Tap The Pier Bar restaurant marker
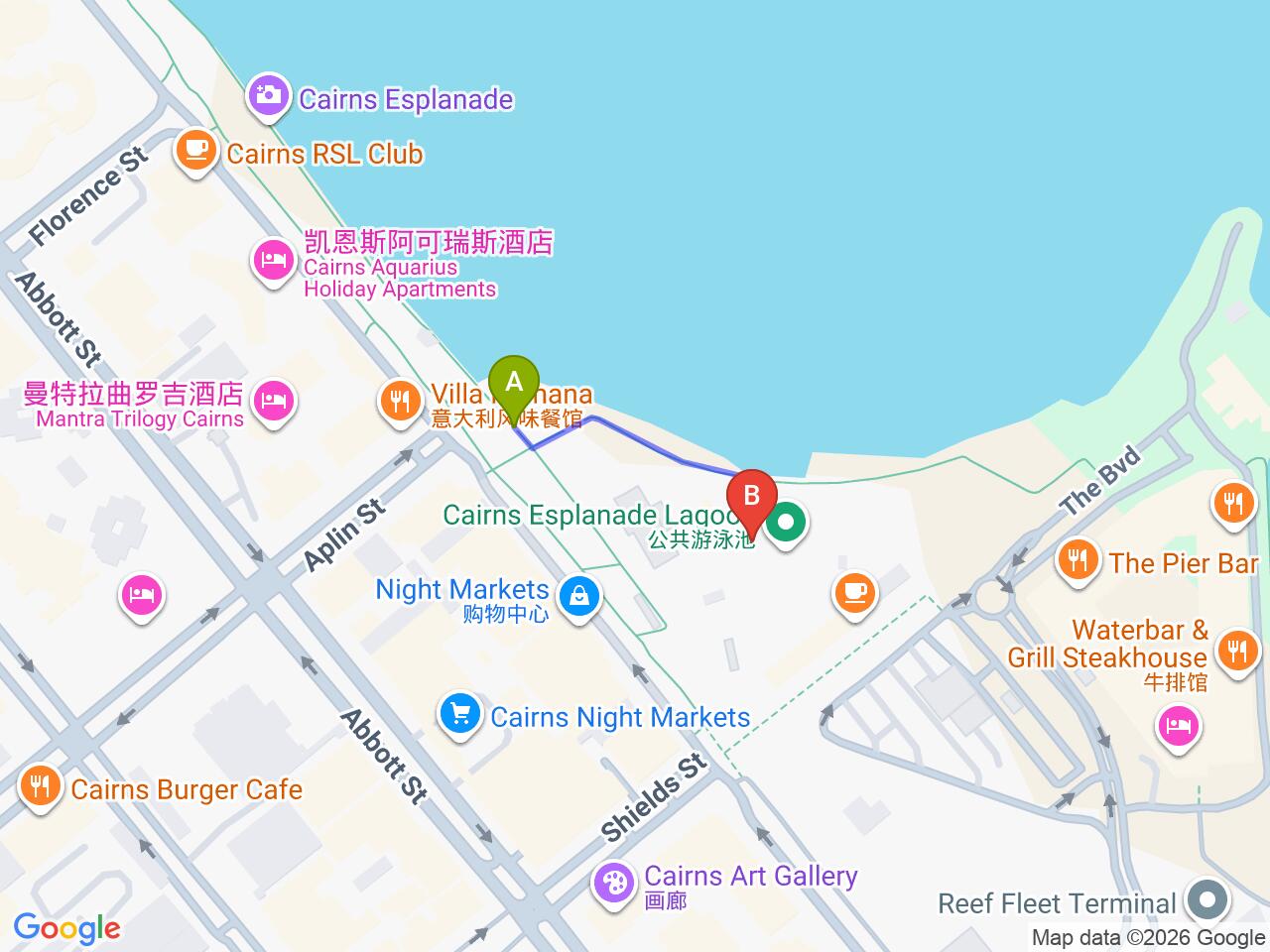 pos(1077,560)
